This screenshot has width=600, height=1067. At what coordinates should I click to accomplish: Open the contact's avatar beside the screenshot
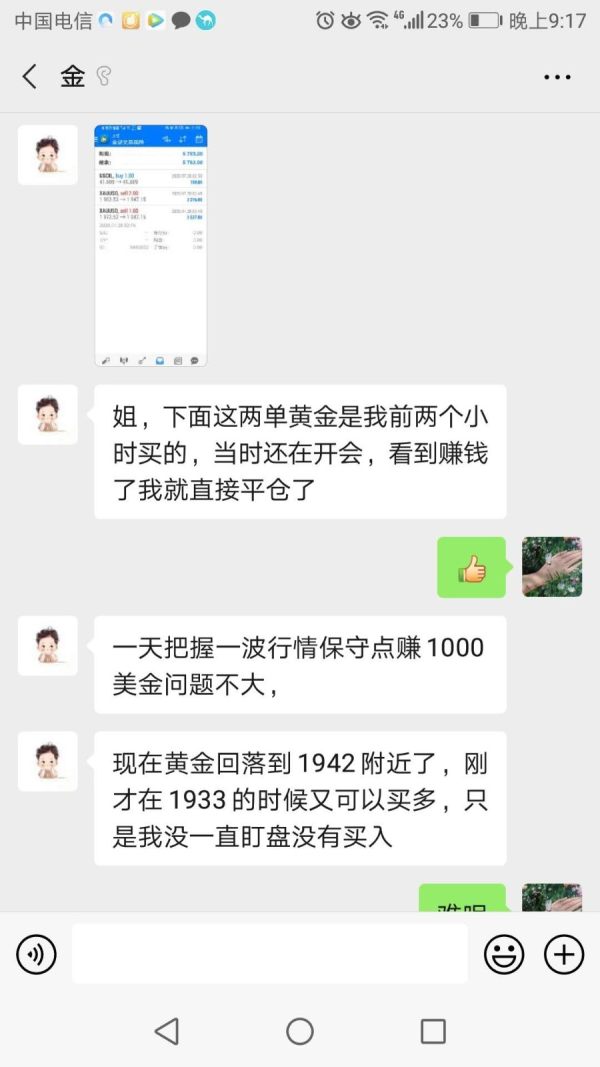coord(48,155)
